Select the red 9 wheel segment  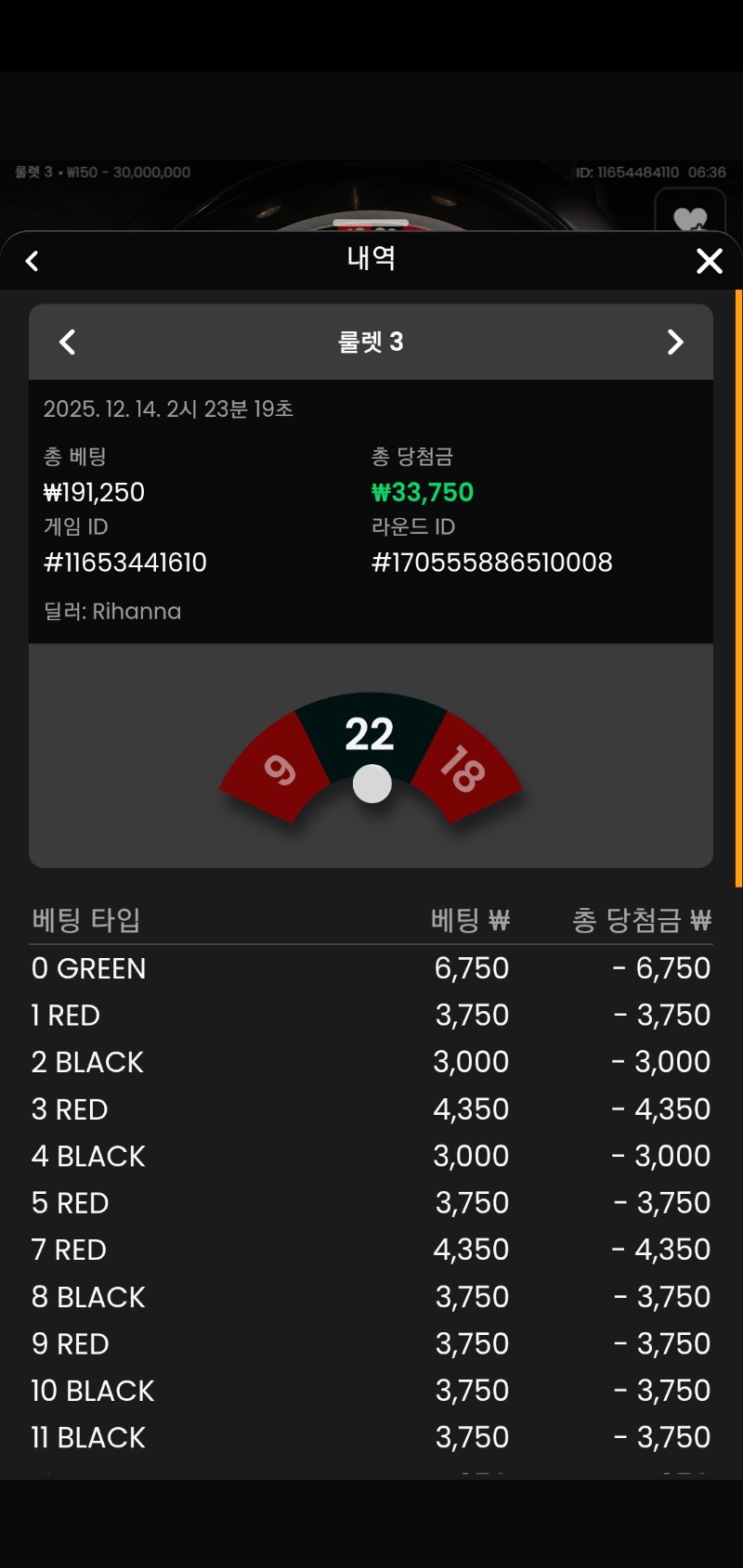pyautogui.click(x=279, y=771)
